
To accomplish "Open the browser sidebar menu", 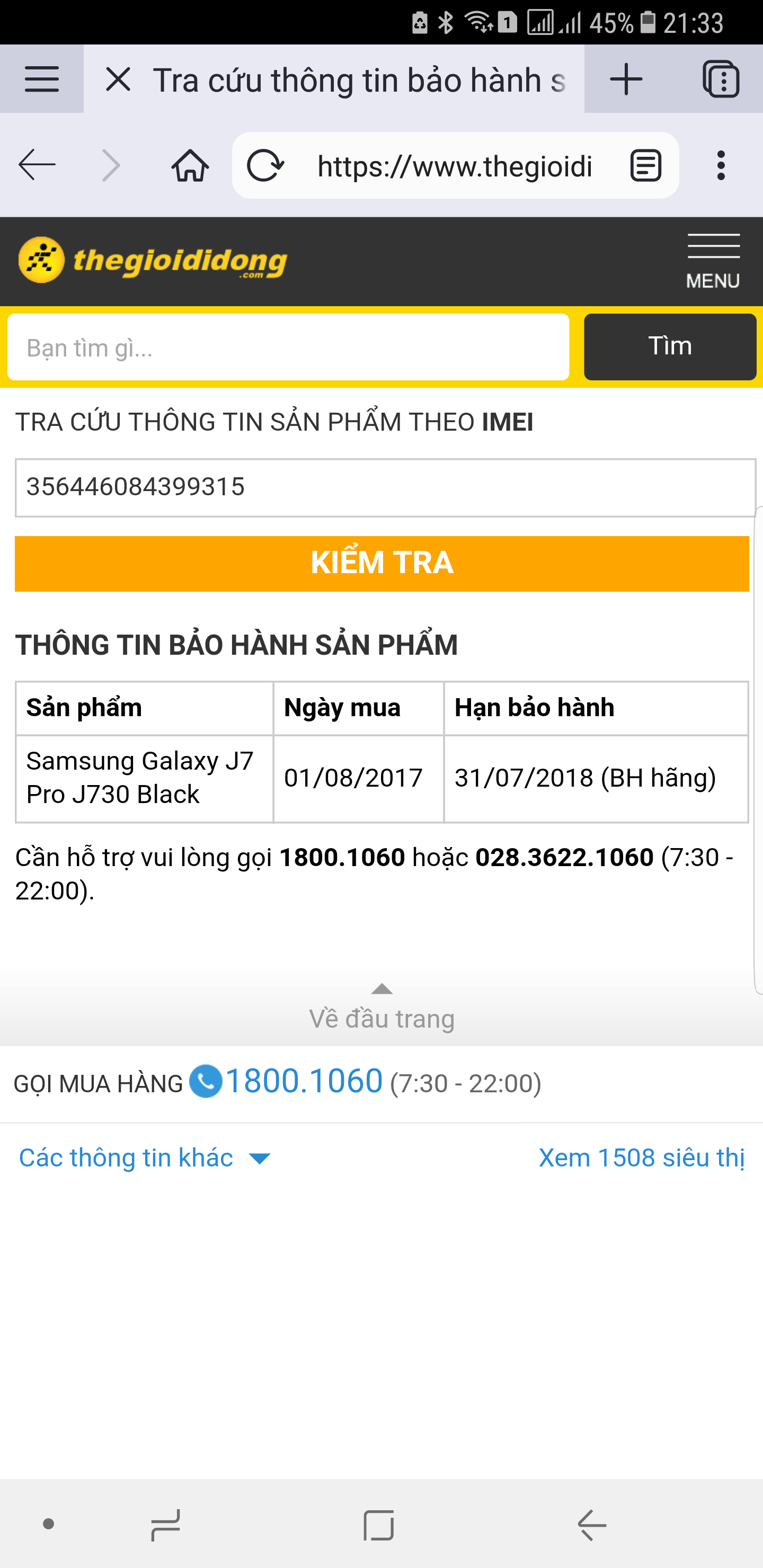I will (41, 78).
